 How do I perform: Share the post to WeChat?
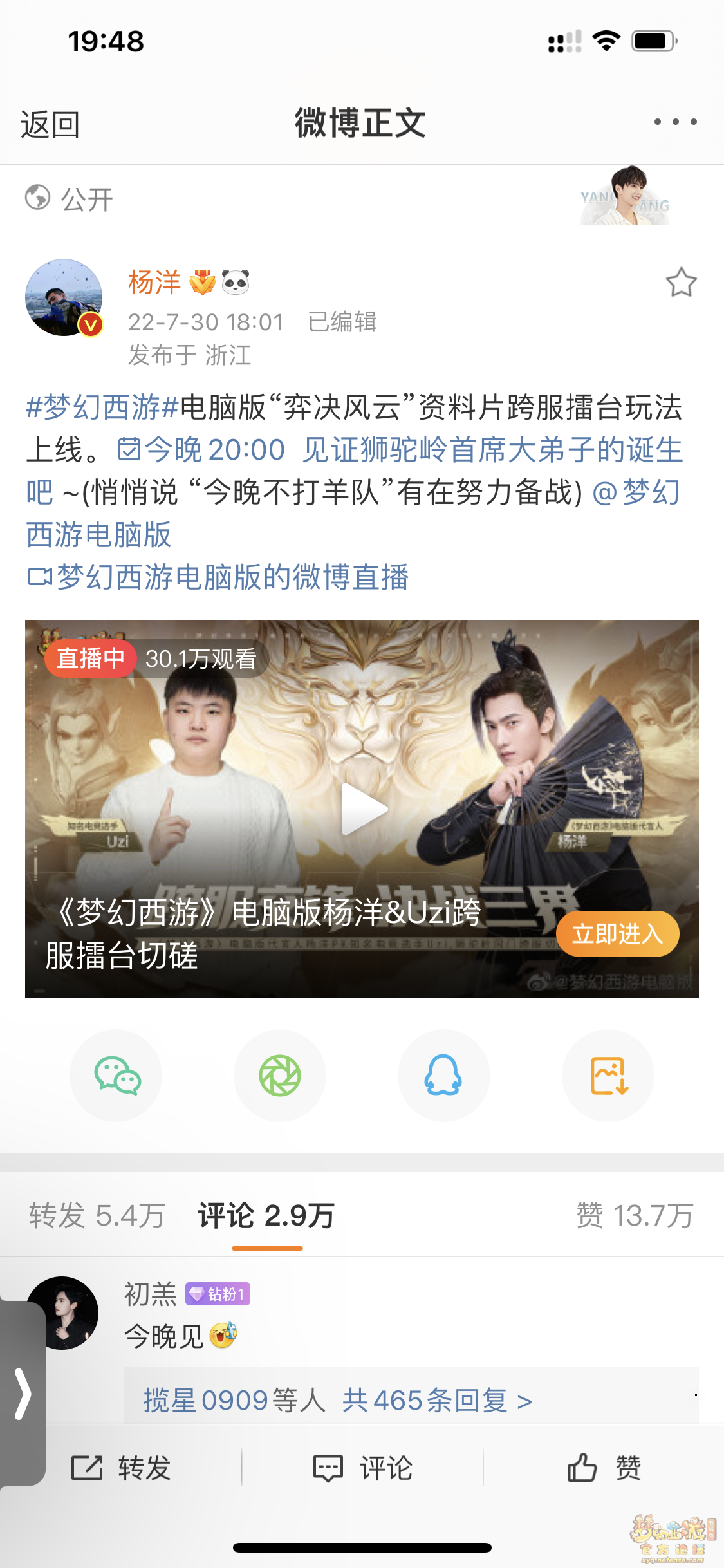point(116,1076)
